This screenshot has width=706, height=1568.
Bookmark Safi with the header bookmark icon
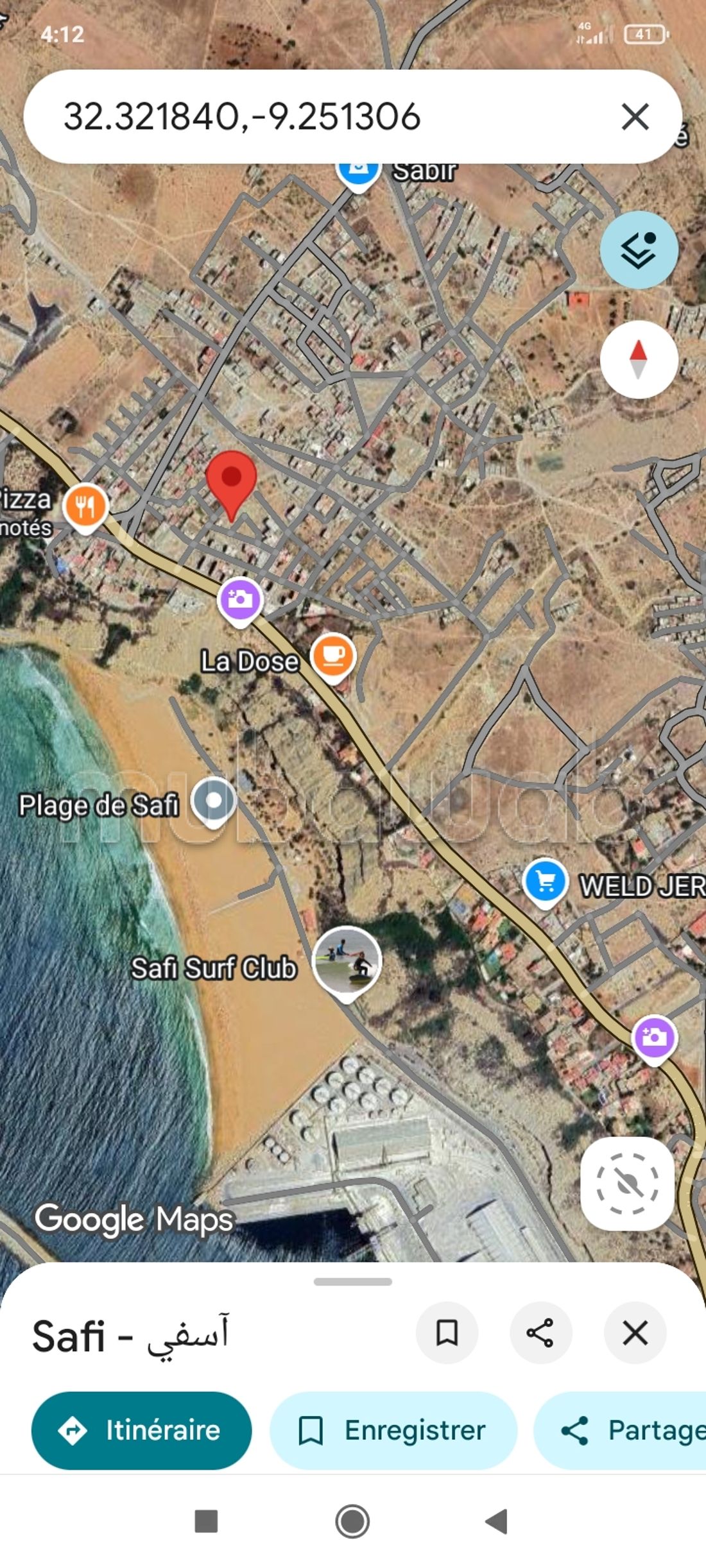tap(447, 1333)
